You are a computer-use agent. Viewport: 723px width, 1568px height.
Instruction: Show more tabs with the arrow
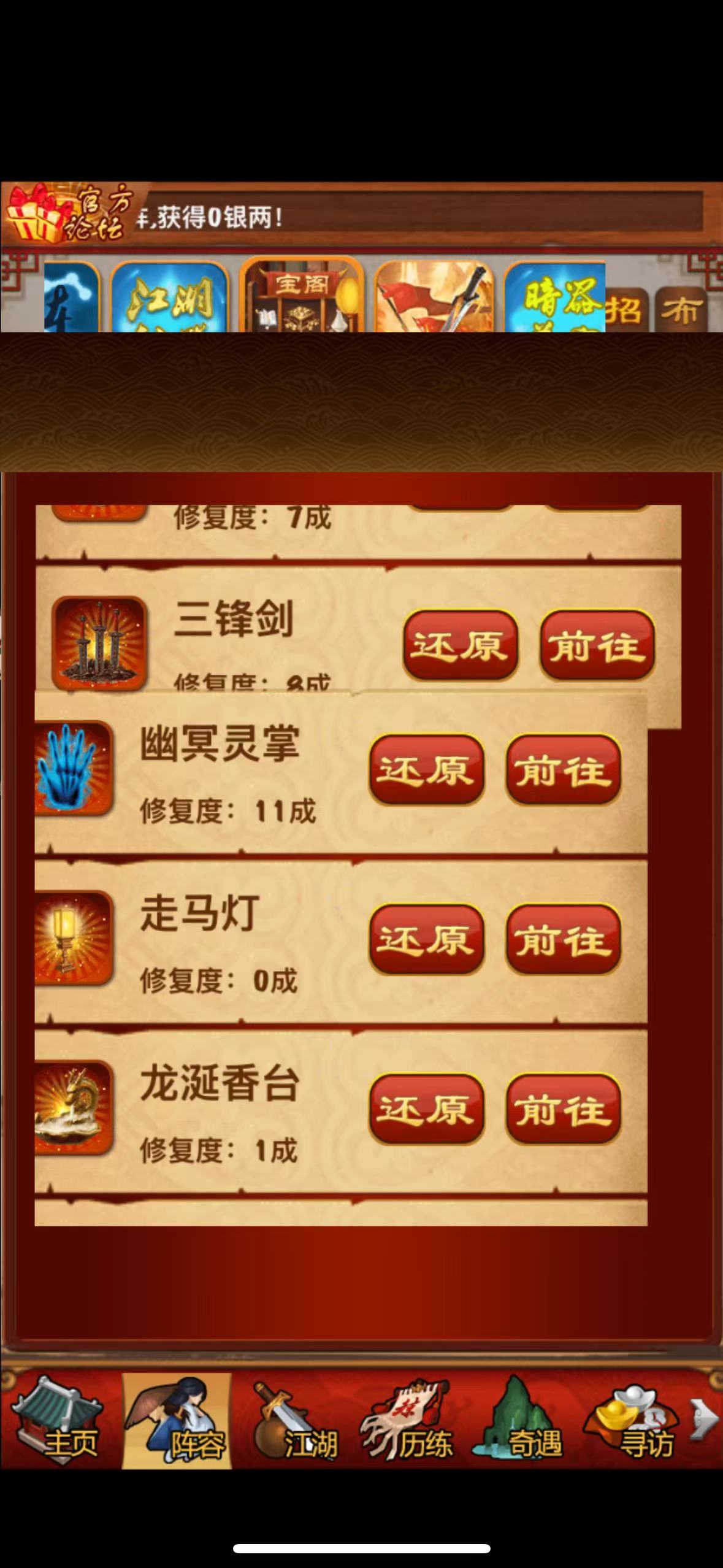704,1418
